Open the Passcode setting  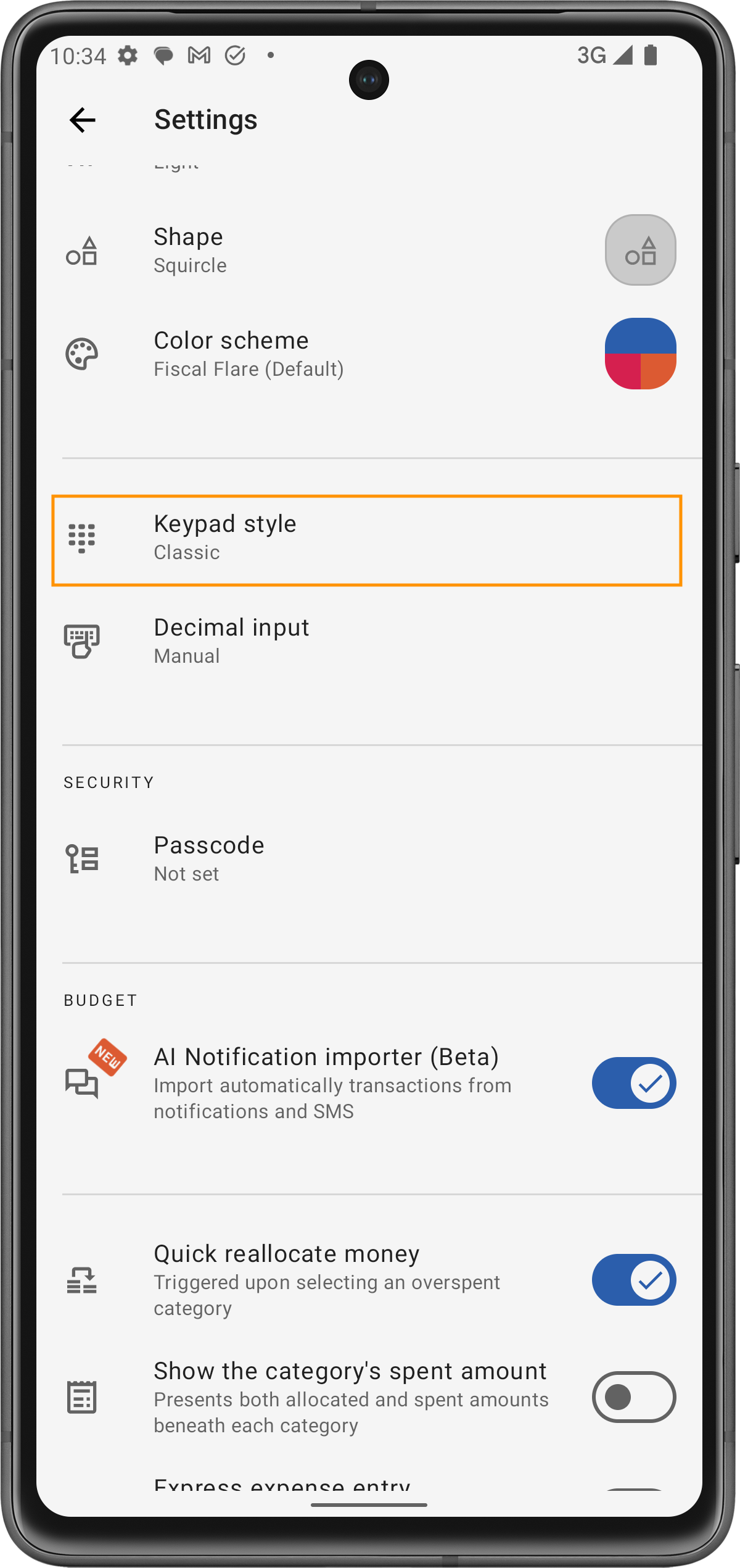coord(370,858)
